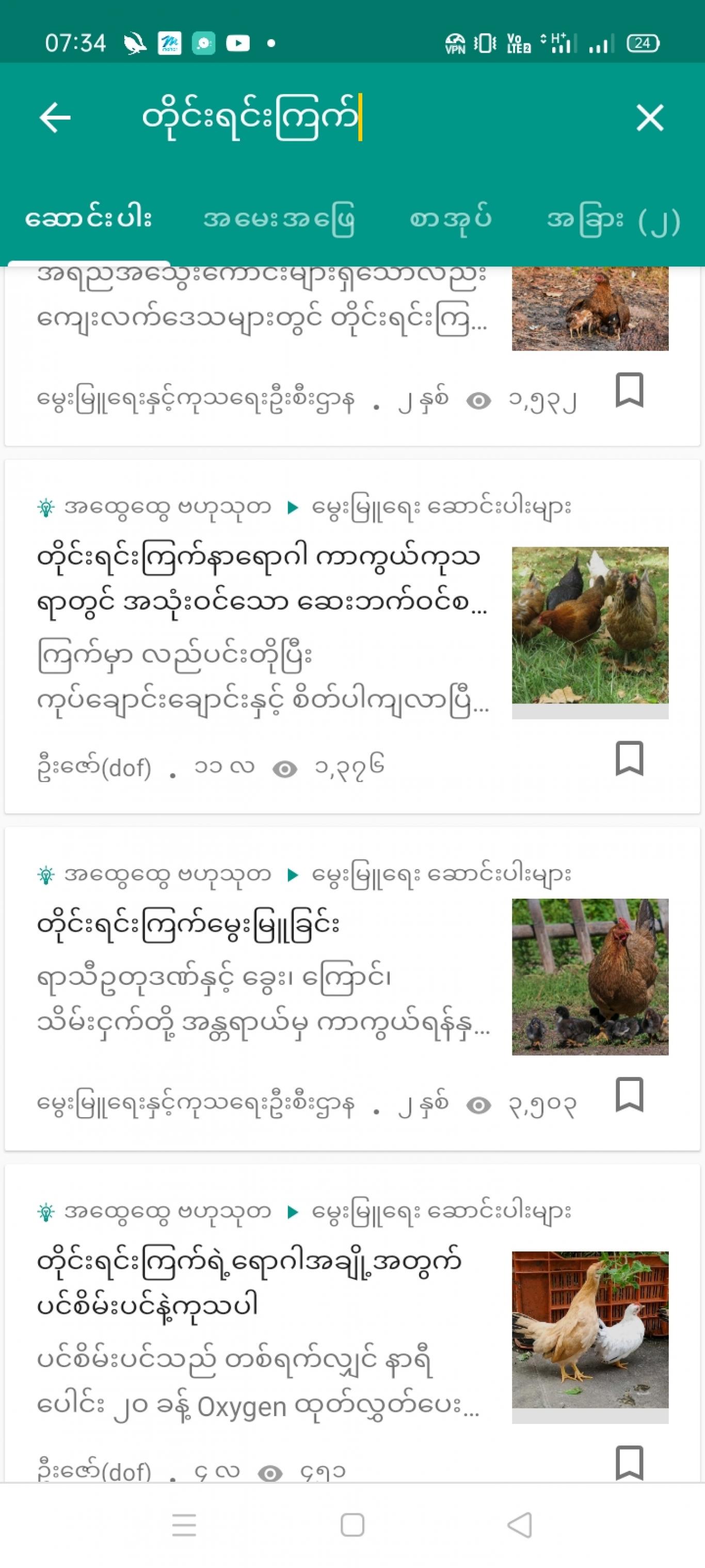Image resolution: width=705 pixels, height=1568 pixels.
Task: Bookmark the article with ၁,၅၃၂ views
Action: (x=630, y=389)
